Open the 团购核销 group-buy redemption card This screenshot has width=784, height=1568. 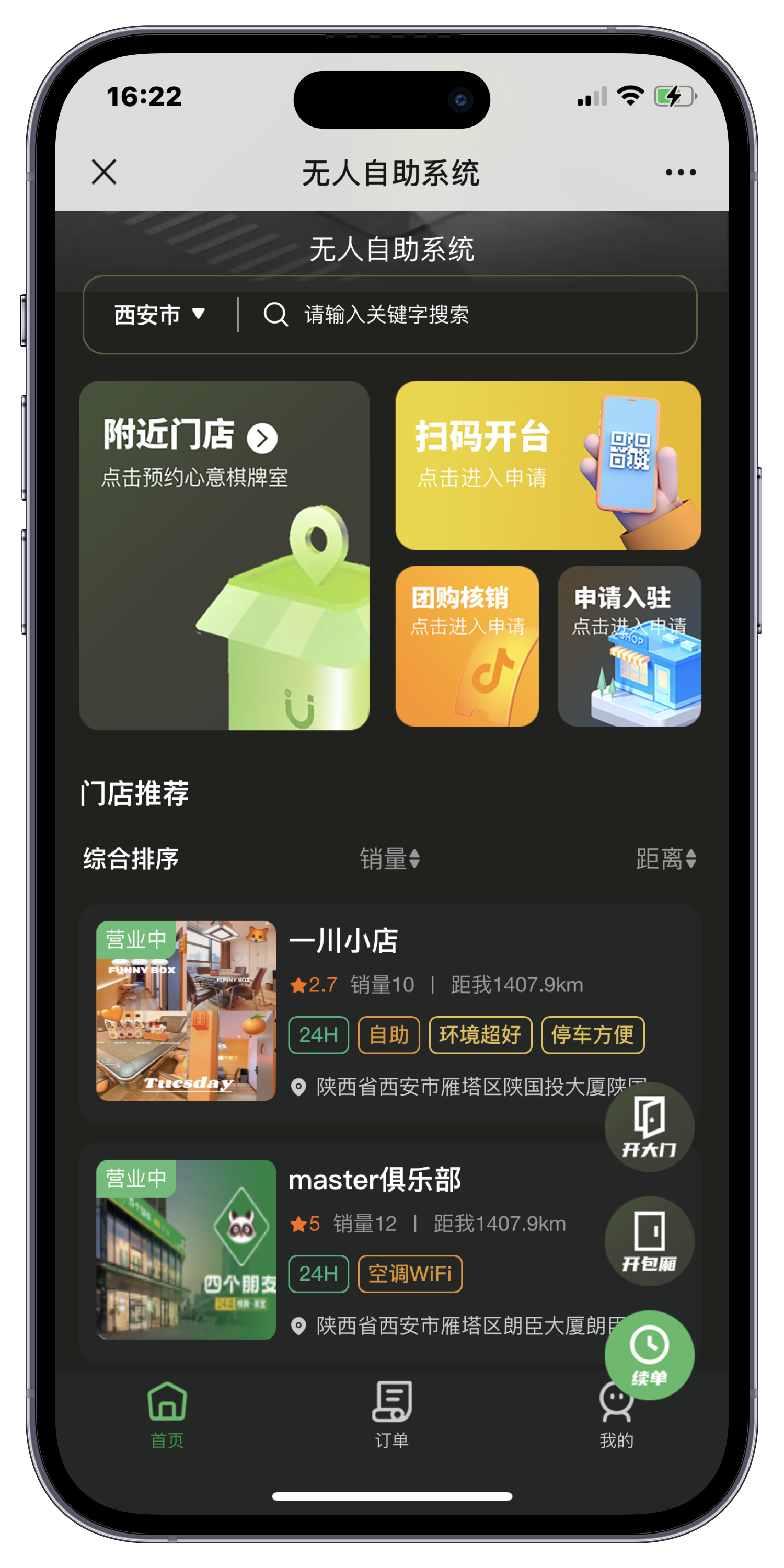coord(467,646)
